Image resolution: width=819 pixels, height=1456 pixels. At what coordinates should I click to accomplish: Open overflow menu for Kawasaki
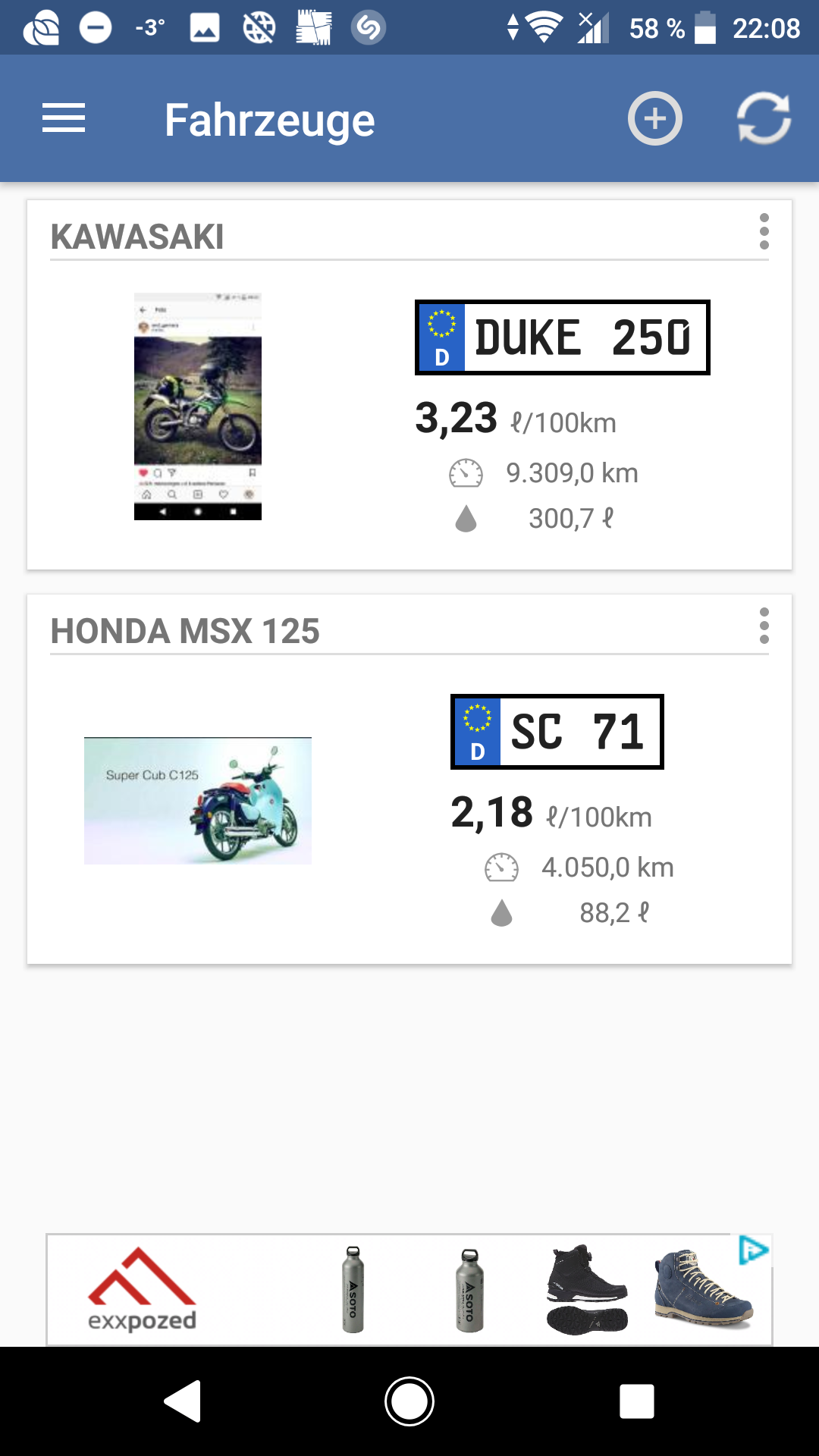(x=764, y=231)
